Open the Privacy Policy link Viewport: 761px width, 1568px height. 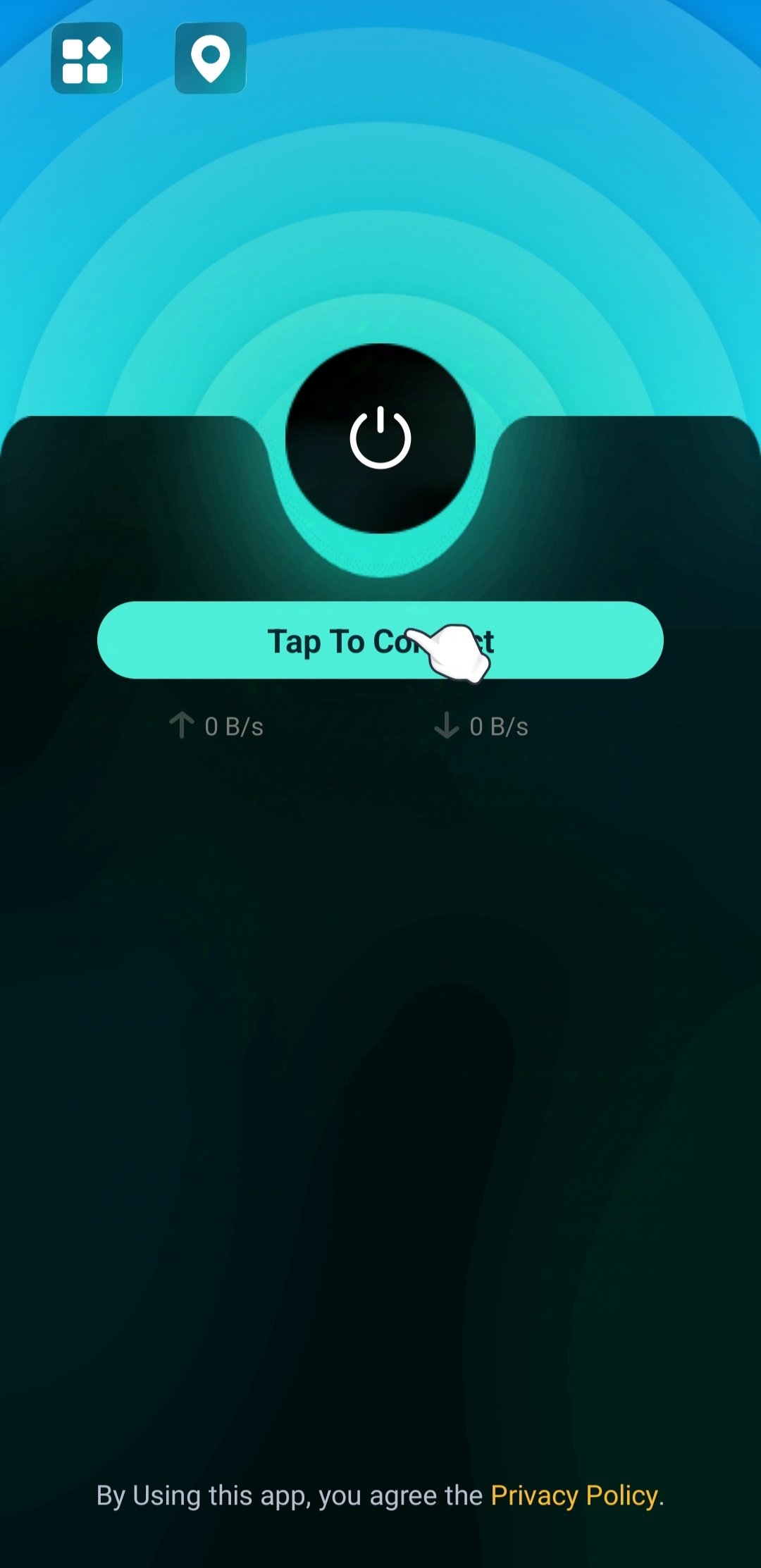click(x=574, y=1495)
